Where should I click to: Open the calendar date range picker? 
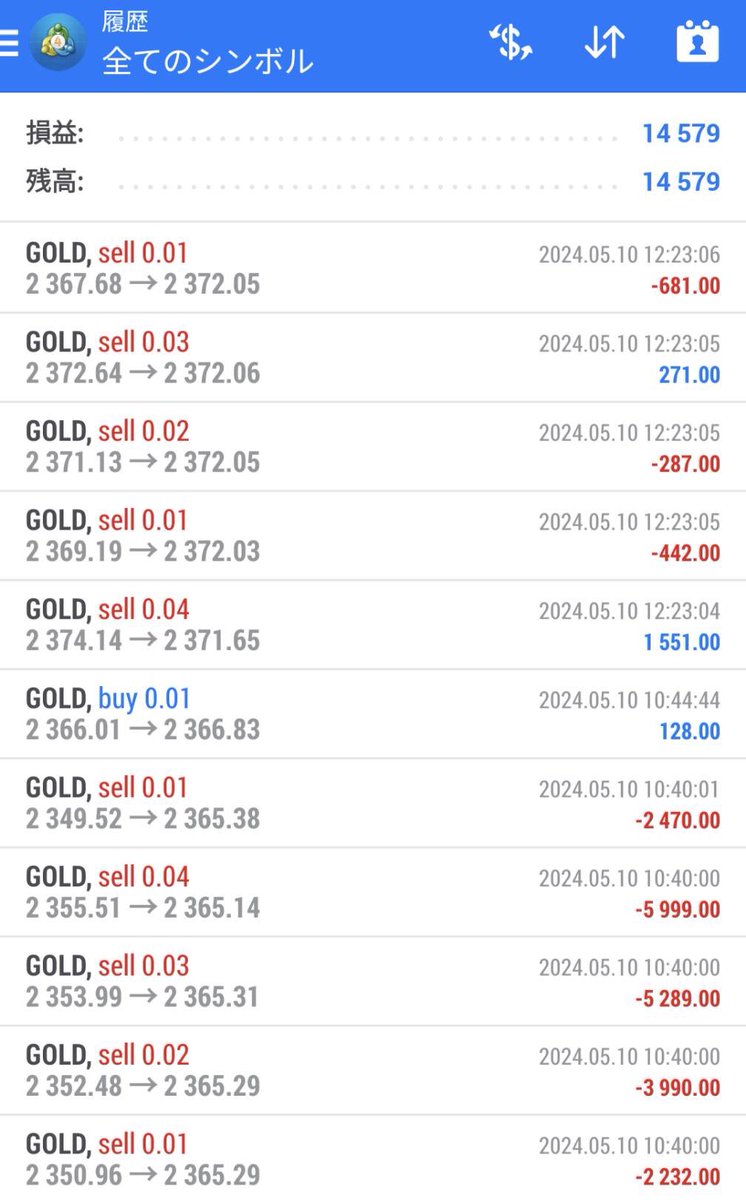pos(698,43)
